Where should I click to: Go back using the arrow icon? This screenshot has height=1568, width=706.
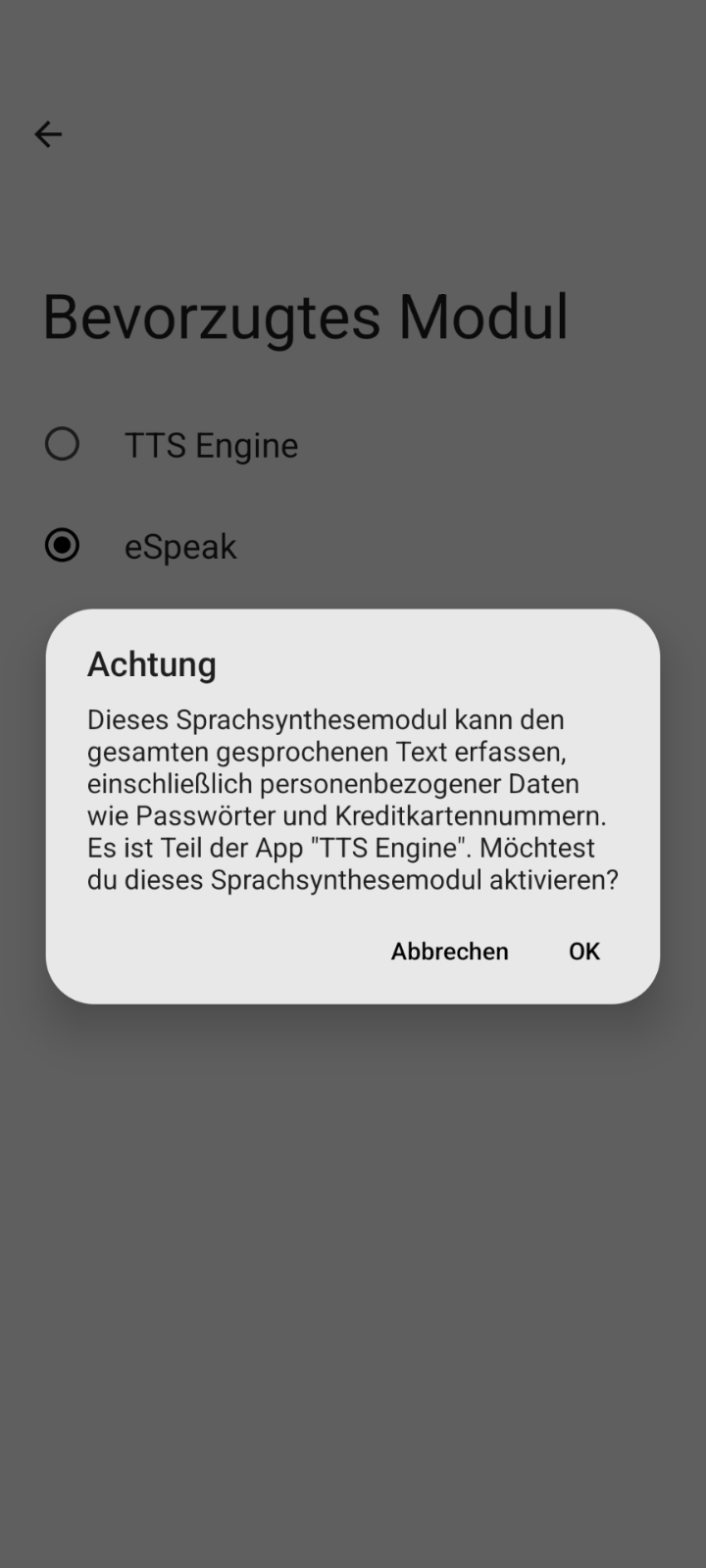tap(48, 134)
